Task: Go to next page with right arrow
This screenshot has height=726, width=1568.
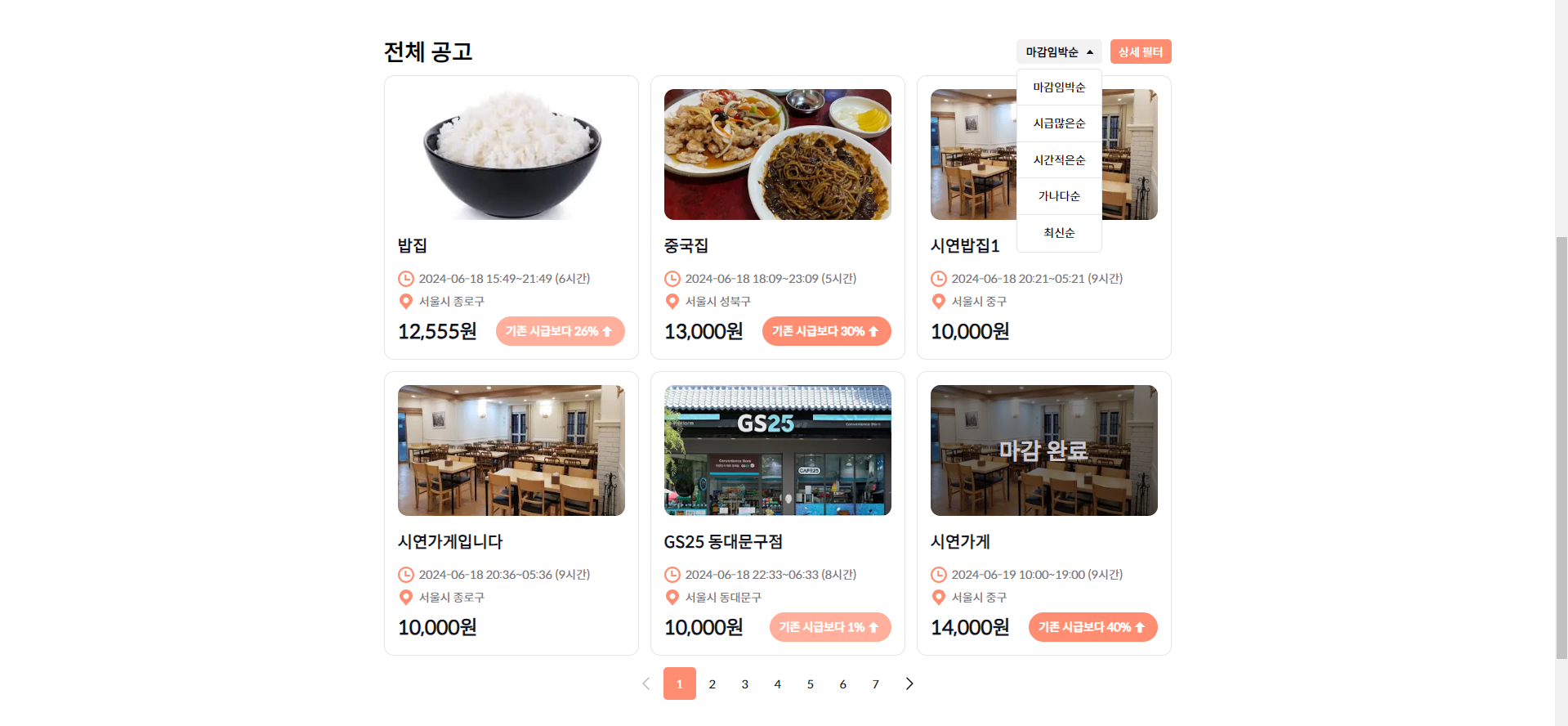Action: click(909, 683)
